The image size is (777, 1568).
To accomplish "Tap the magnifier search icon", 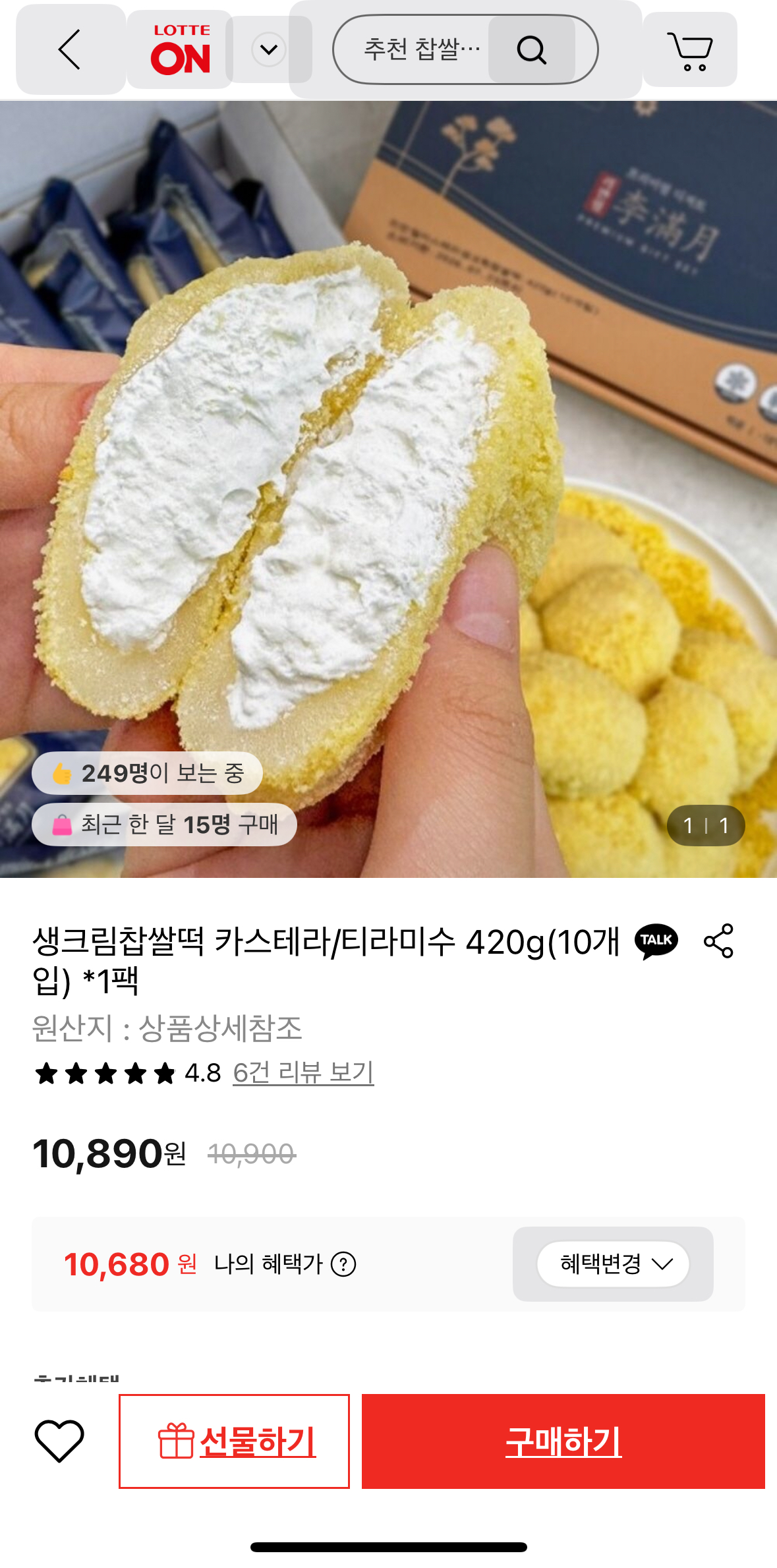I will tap(532, 49).
